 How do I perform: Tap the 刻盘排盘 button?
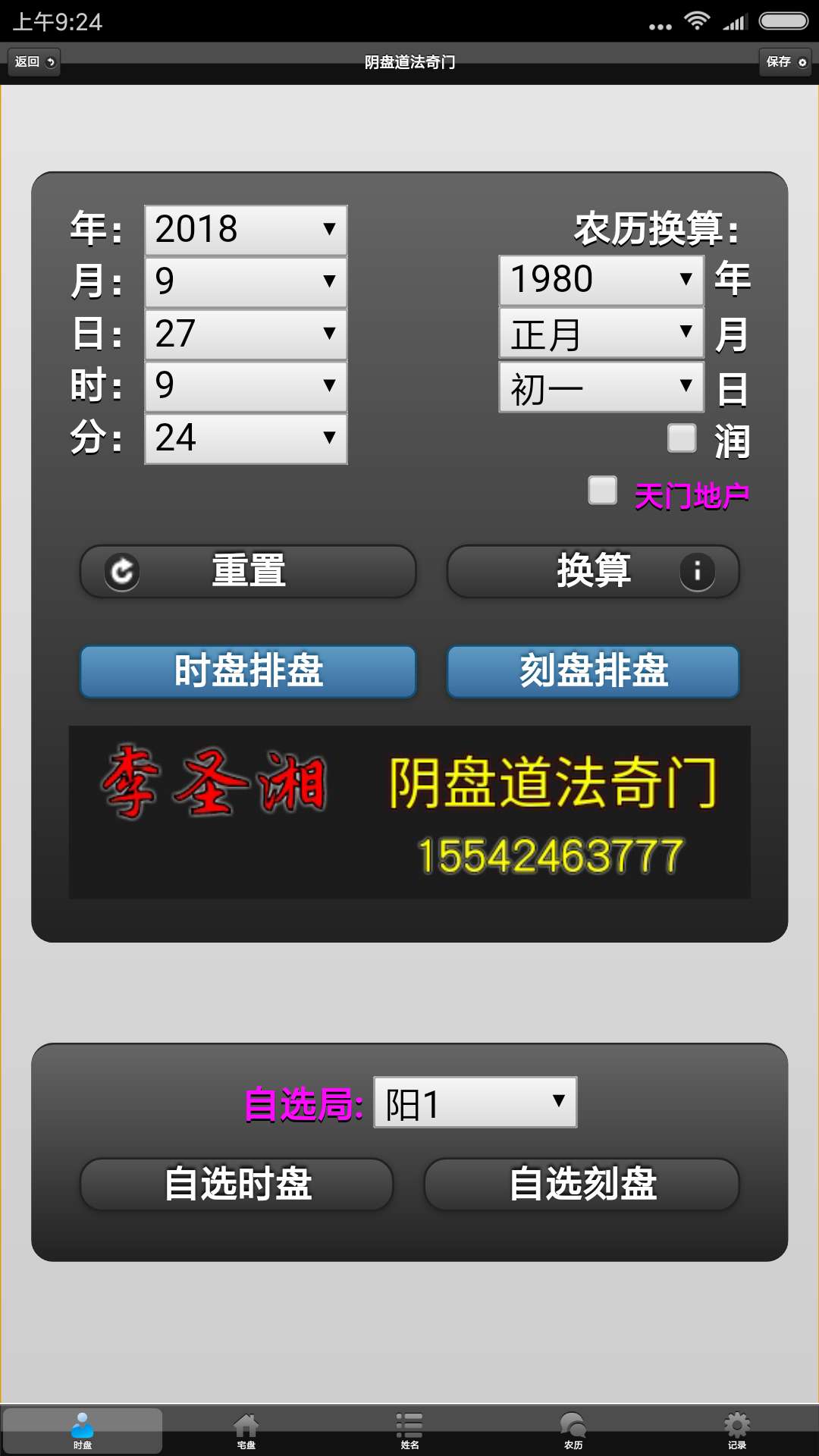point(593,671)
